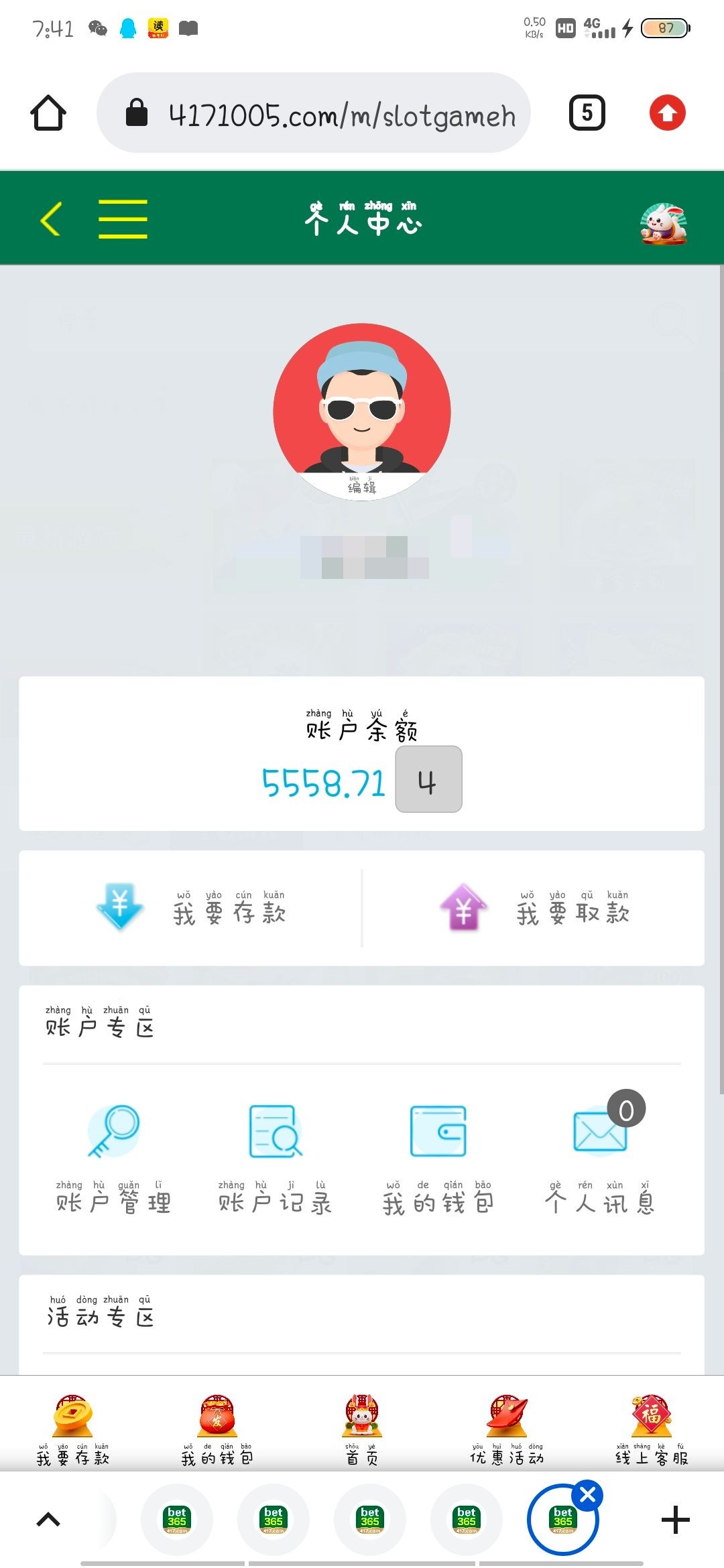This screenshot has width=724, height=1568.
Task: Add a new browser tab
Action: point(675,1520)
